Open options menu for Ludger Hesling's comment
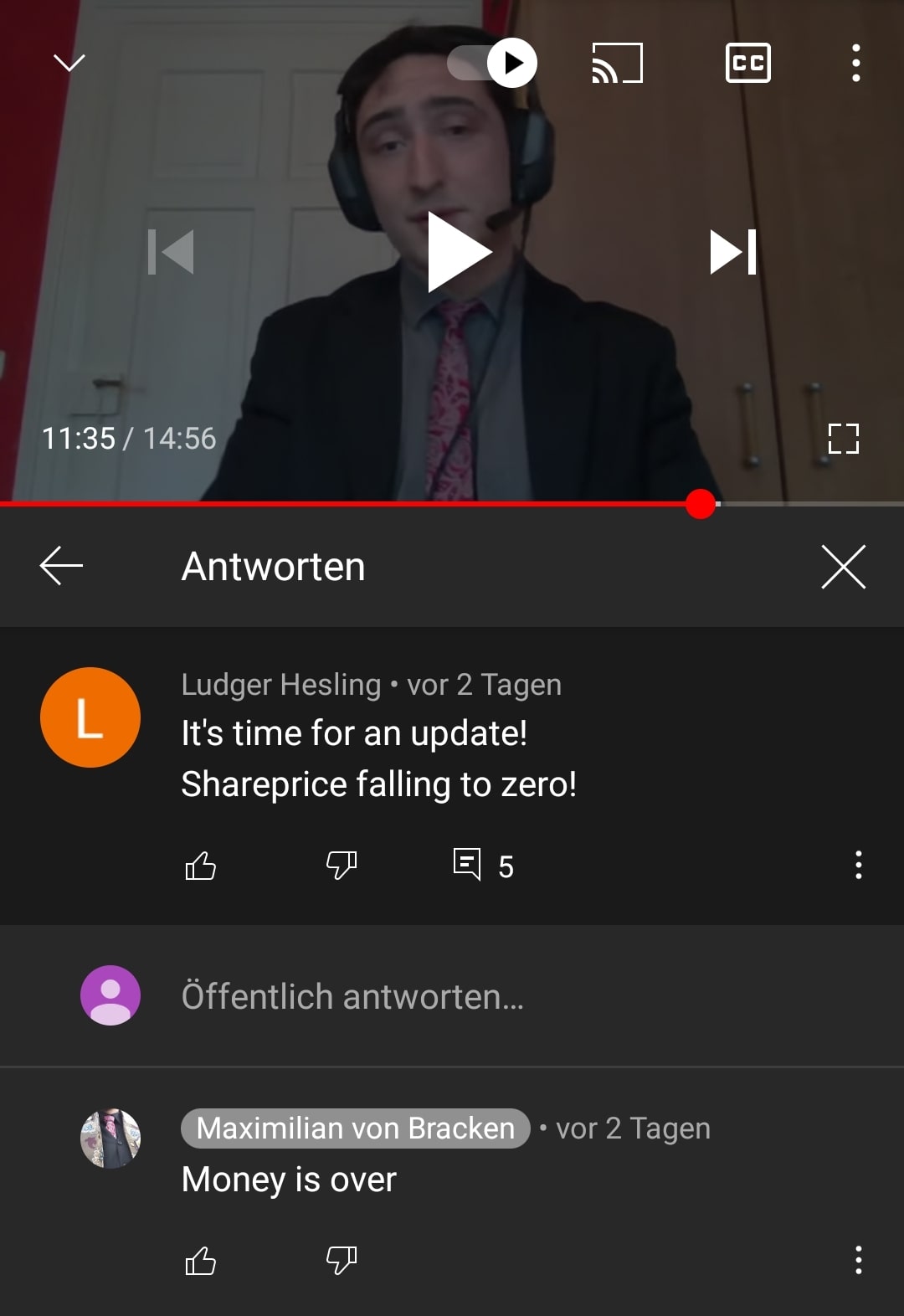 point(858,866)
